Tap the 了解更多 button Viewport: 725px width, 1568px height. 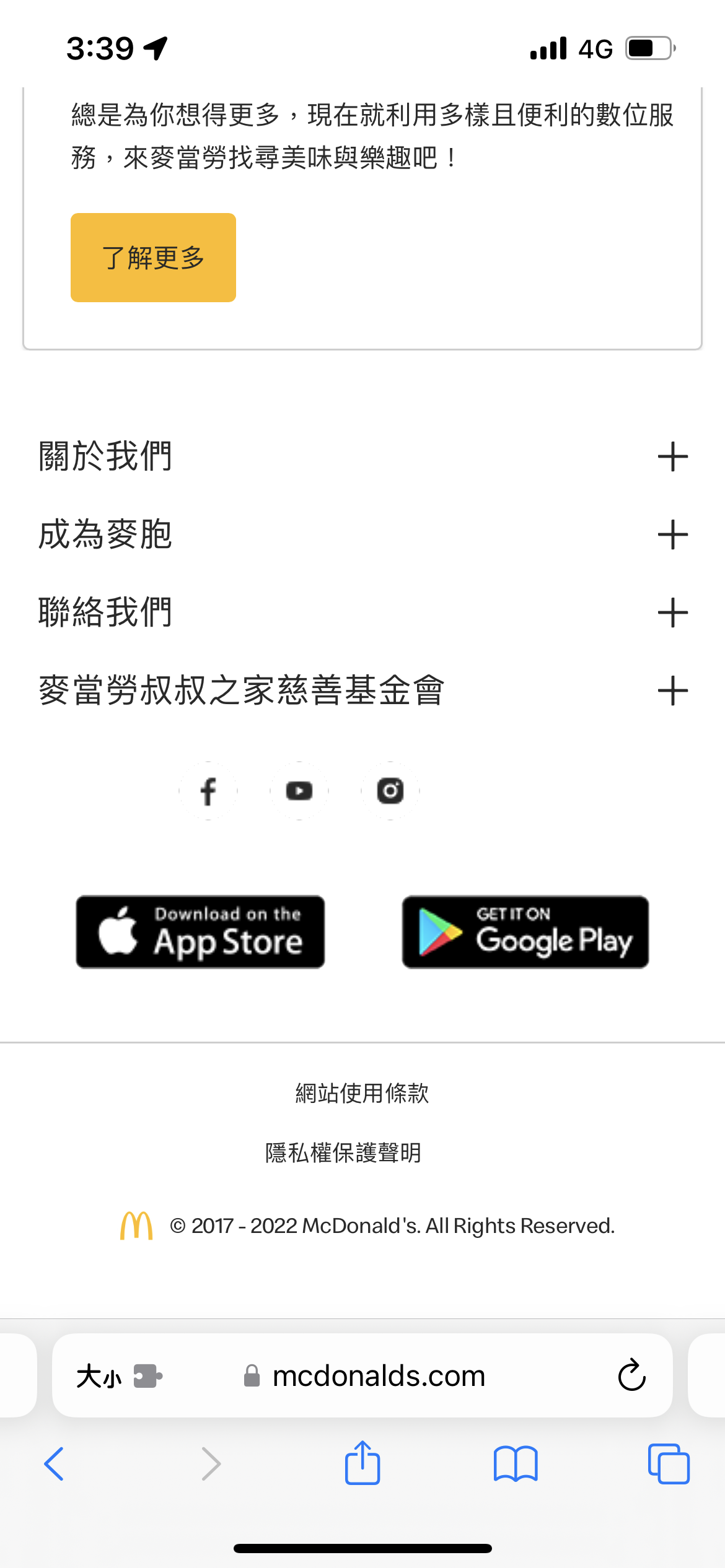click(153, 258)
